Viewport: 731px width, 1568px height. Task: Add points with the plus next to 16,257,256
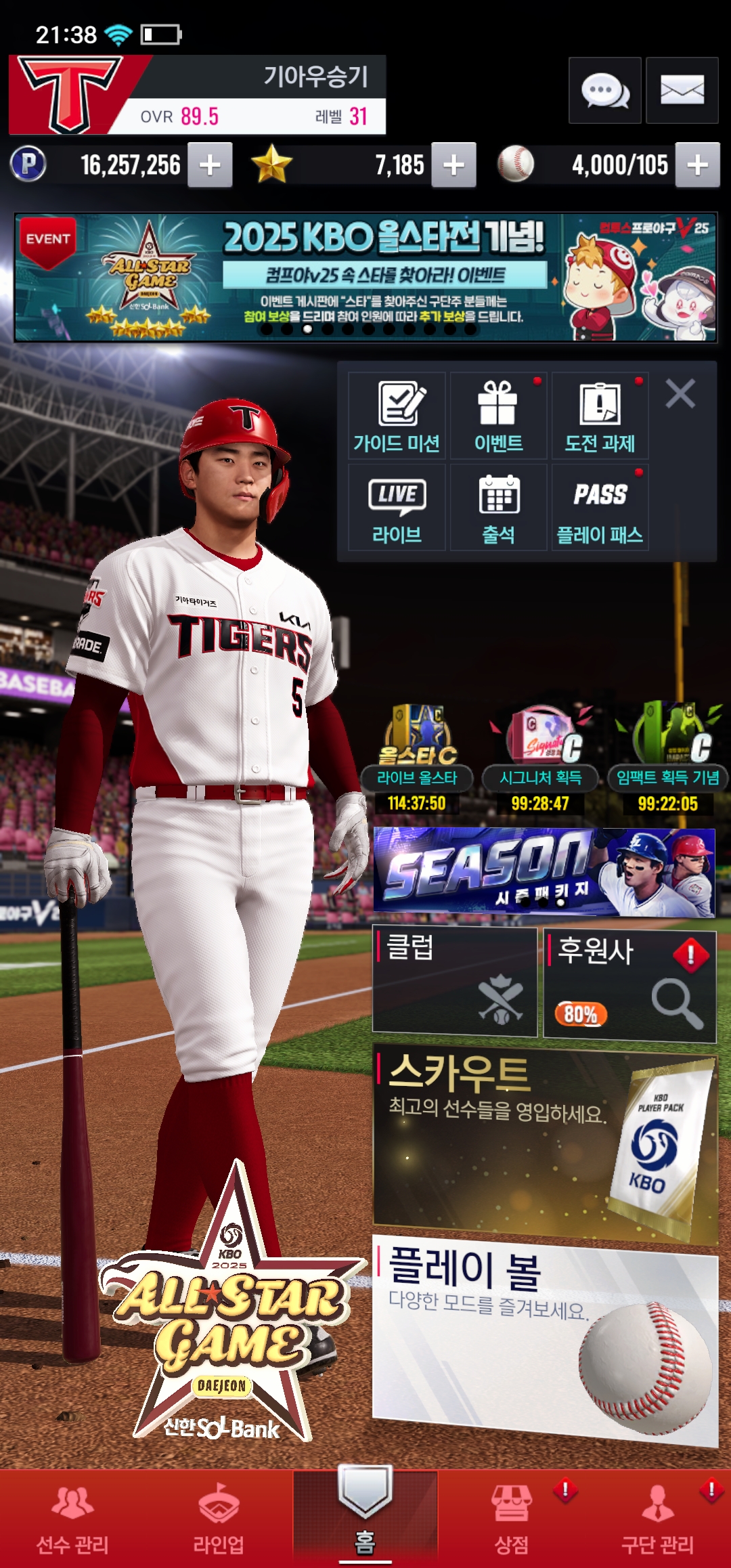pyautogui.click(x=210, y=165)
